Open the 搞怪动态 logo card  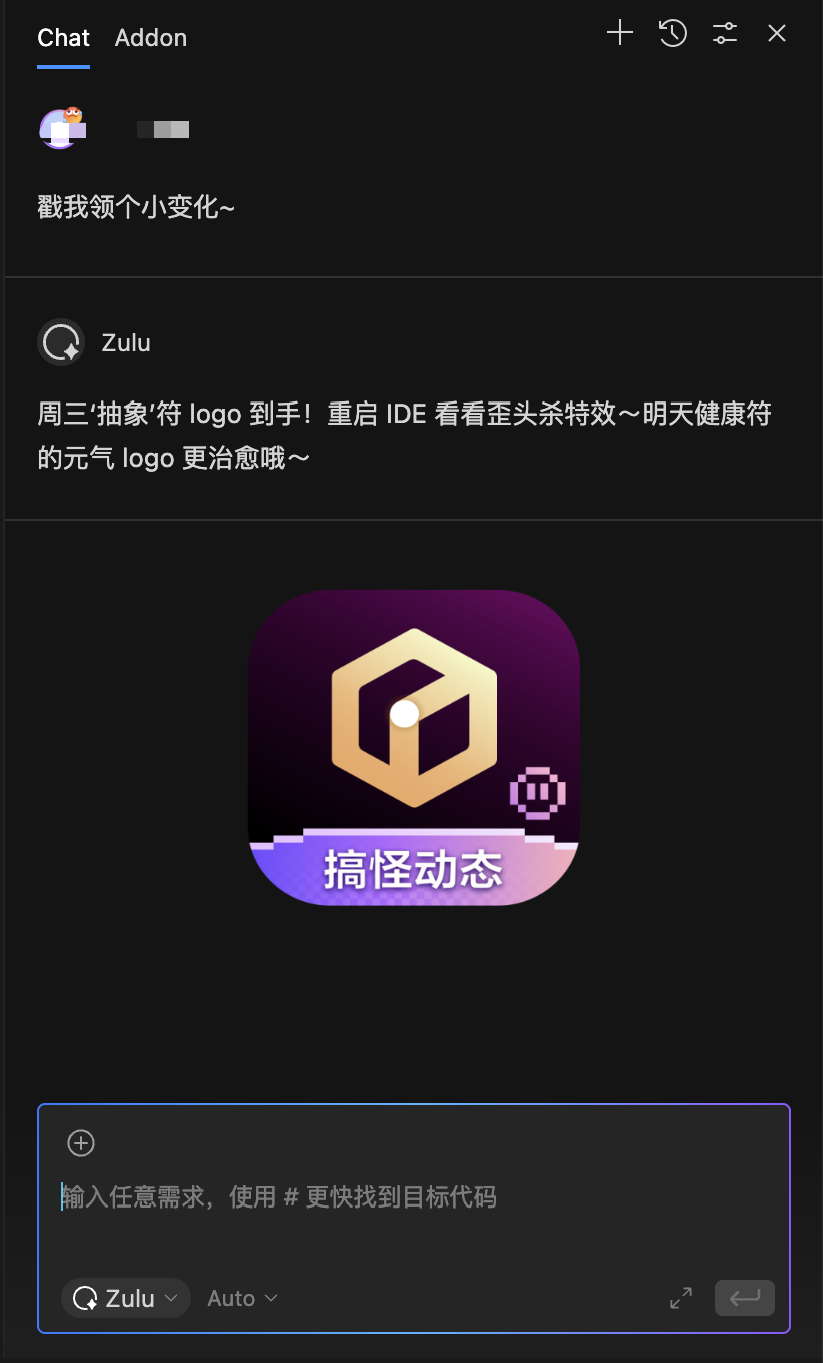413,747
